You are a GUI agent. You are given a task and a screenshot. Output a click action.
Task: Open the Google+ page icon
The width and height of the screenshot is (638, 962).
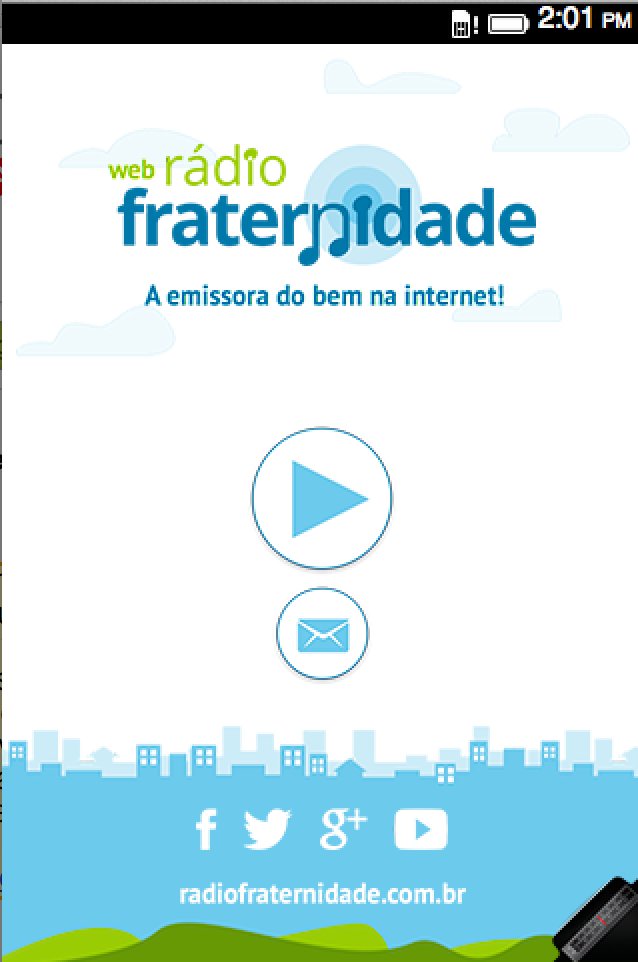343,829
